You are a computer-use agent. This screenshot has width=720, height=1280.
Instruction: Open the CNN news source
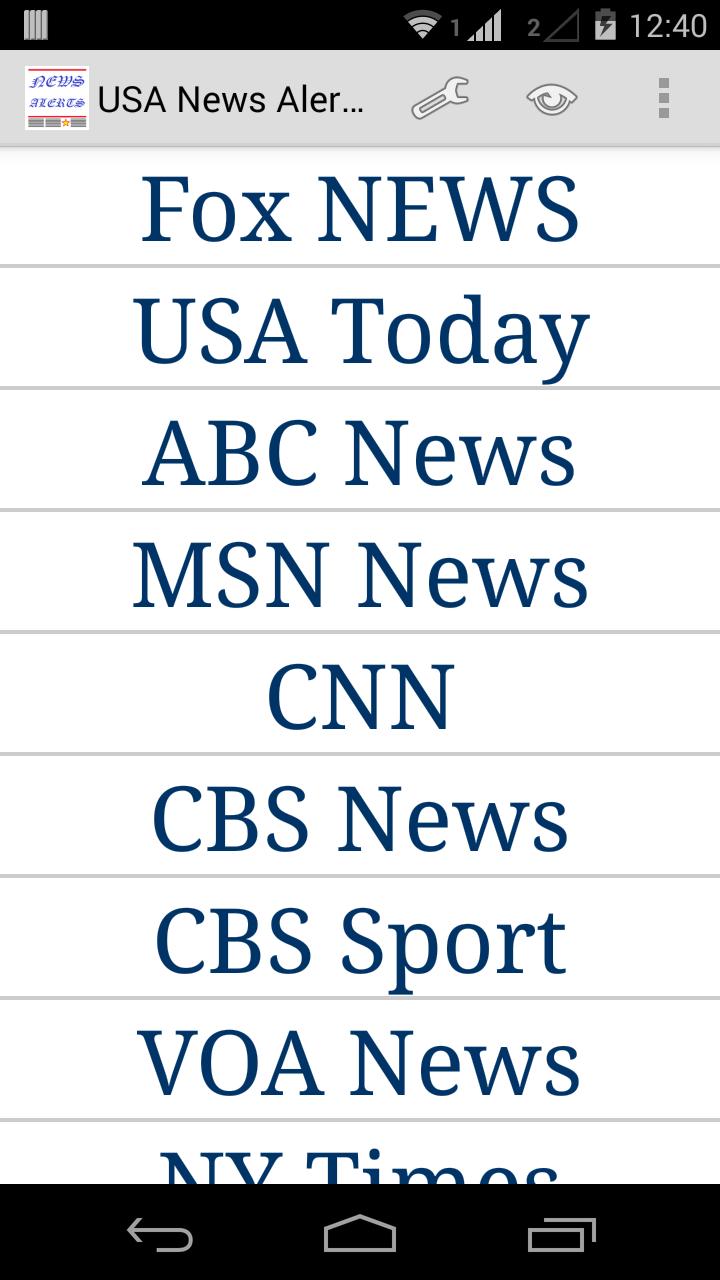(360, 693)
